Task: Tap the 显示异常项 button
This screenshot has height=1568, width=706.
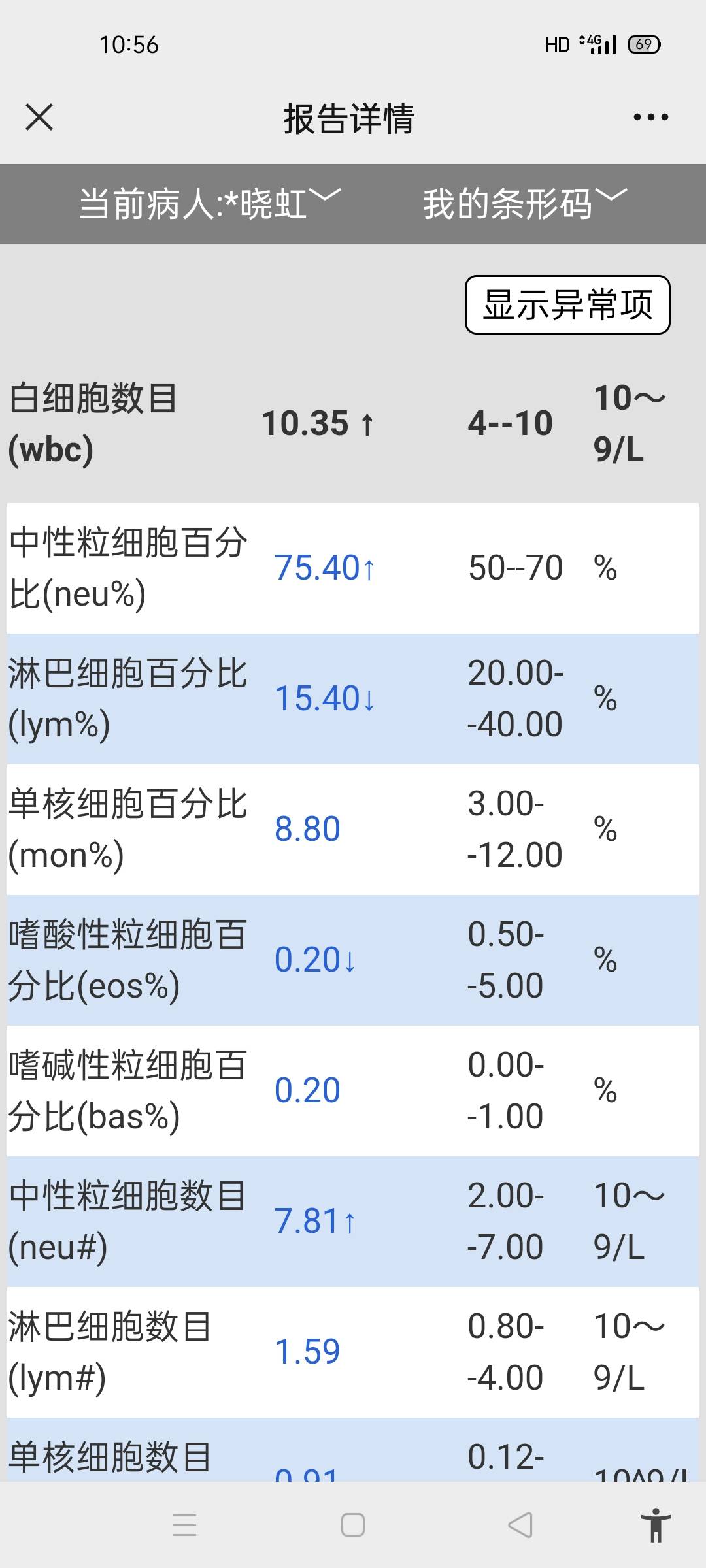Action: click(x=567, y=304)
